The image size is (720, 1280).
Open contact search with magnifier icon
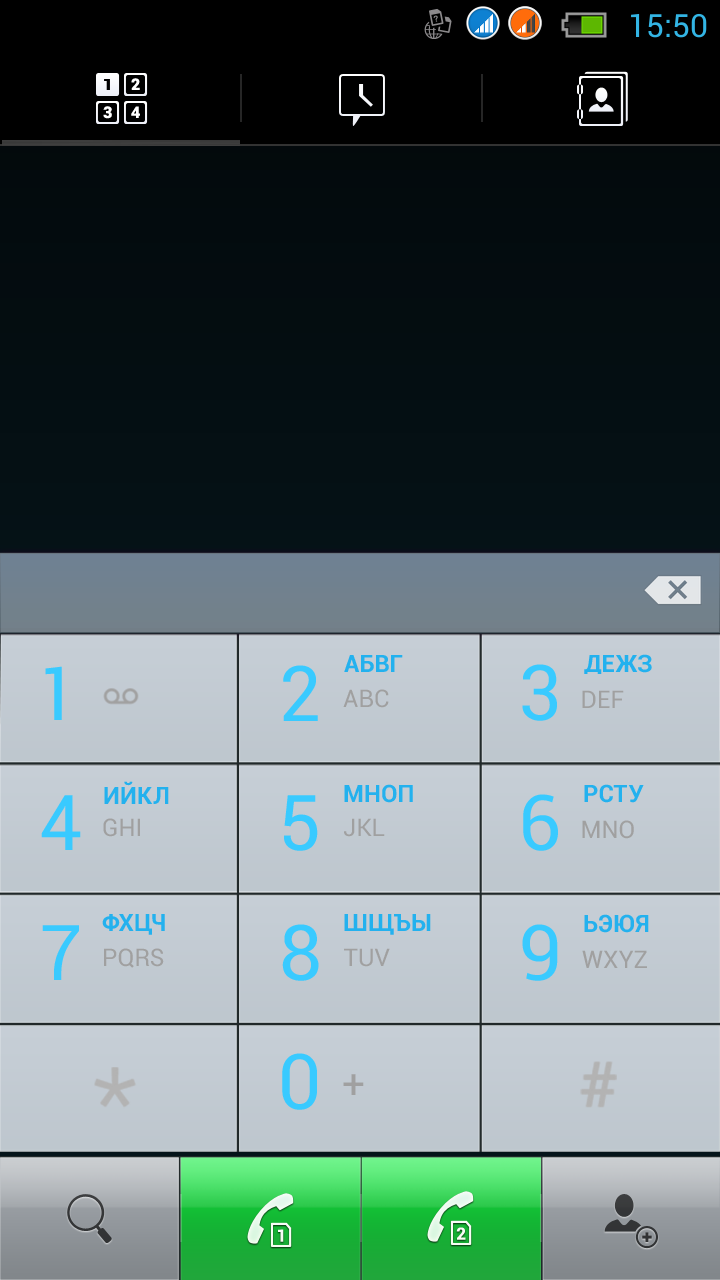tap(90, 1218)
